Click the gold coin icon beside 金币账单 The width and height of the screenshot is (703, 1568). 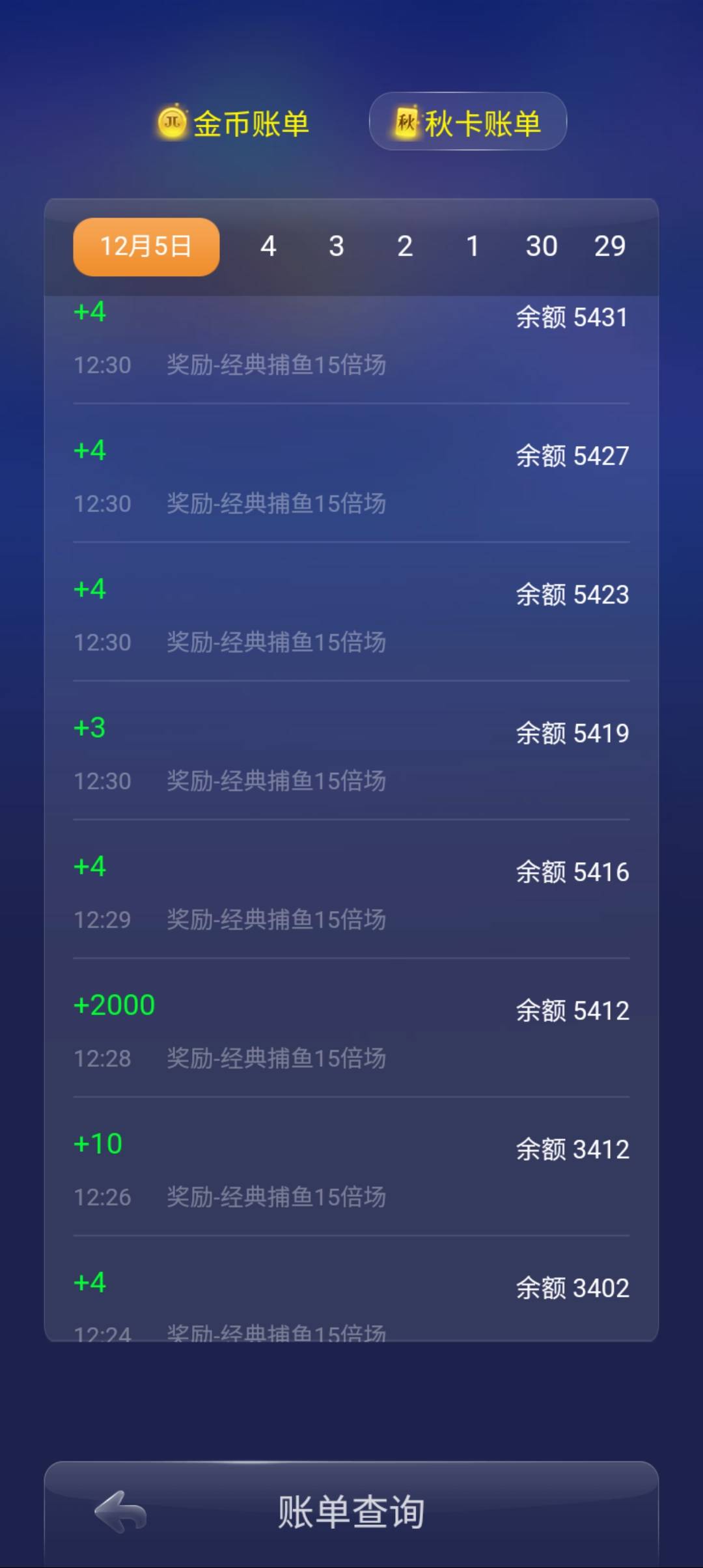click(x=172, y=121)
